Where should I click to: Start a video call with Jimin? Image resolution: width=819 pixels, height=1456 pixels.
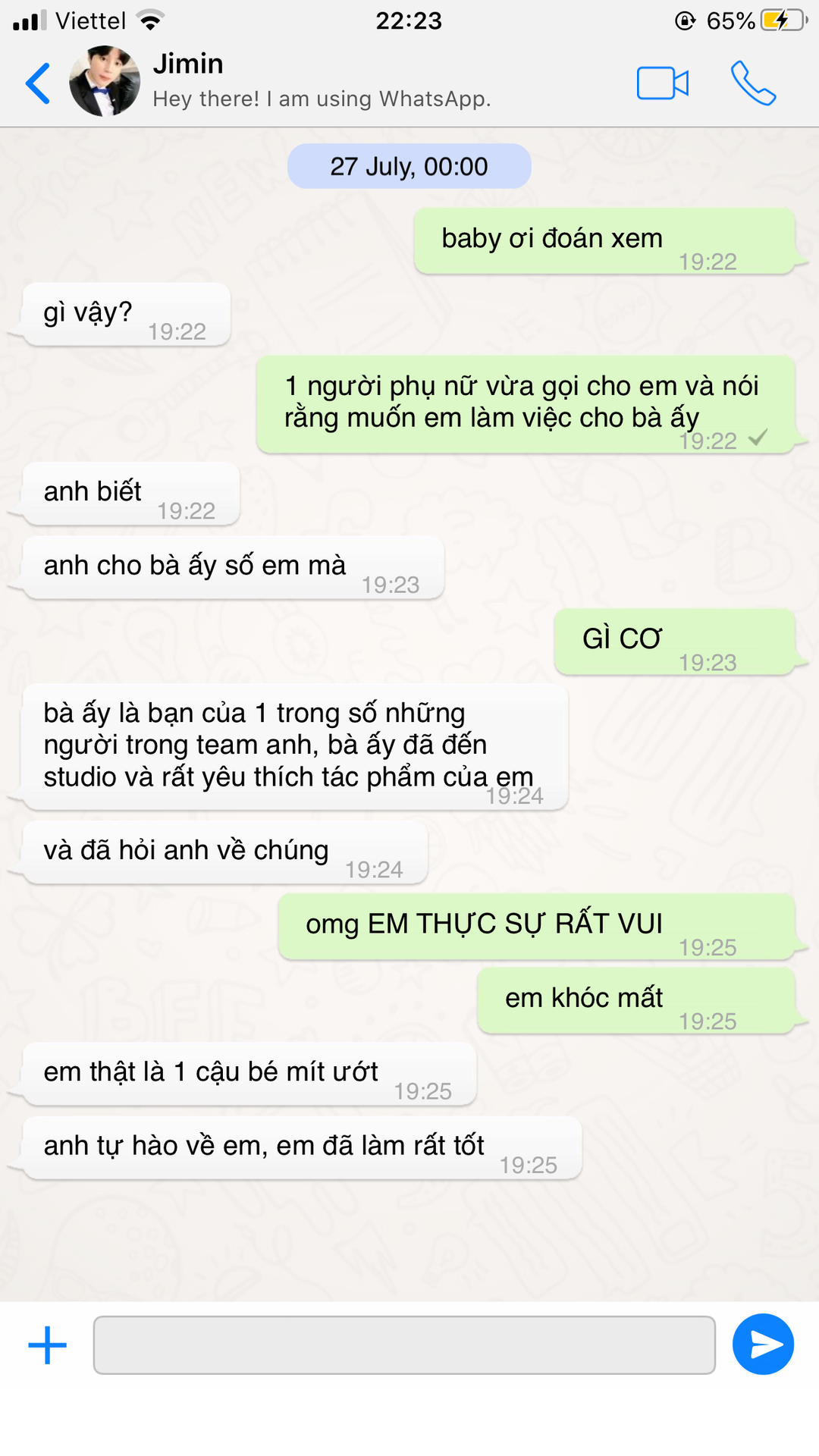coord(662,83)
